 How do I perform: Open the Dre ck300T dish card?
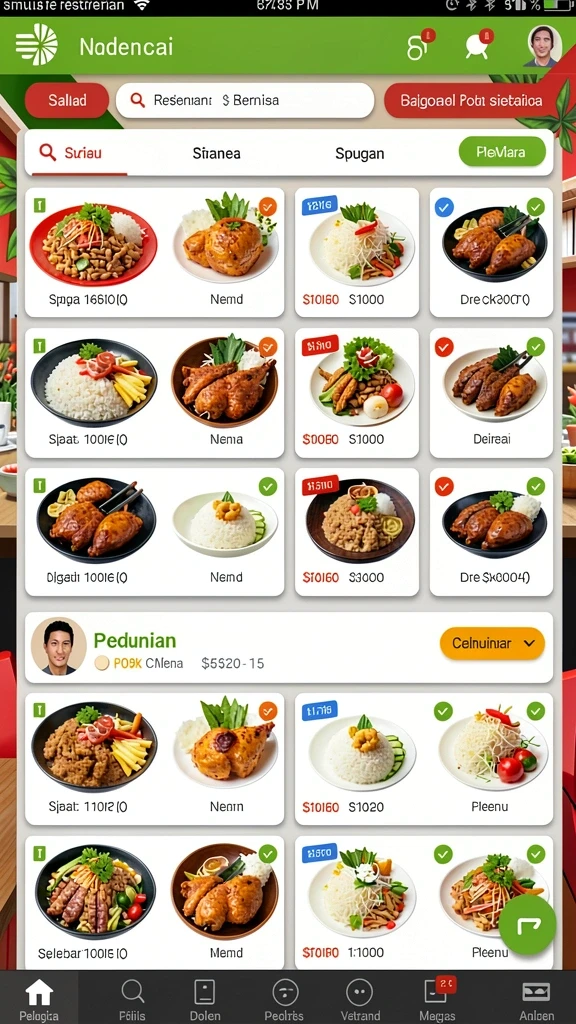pos(491,252)
